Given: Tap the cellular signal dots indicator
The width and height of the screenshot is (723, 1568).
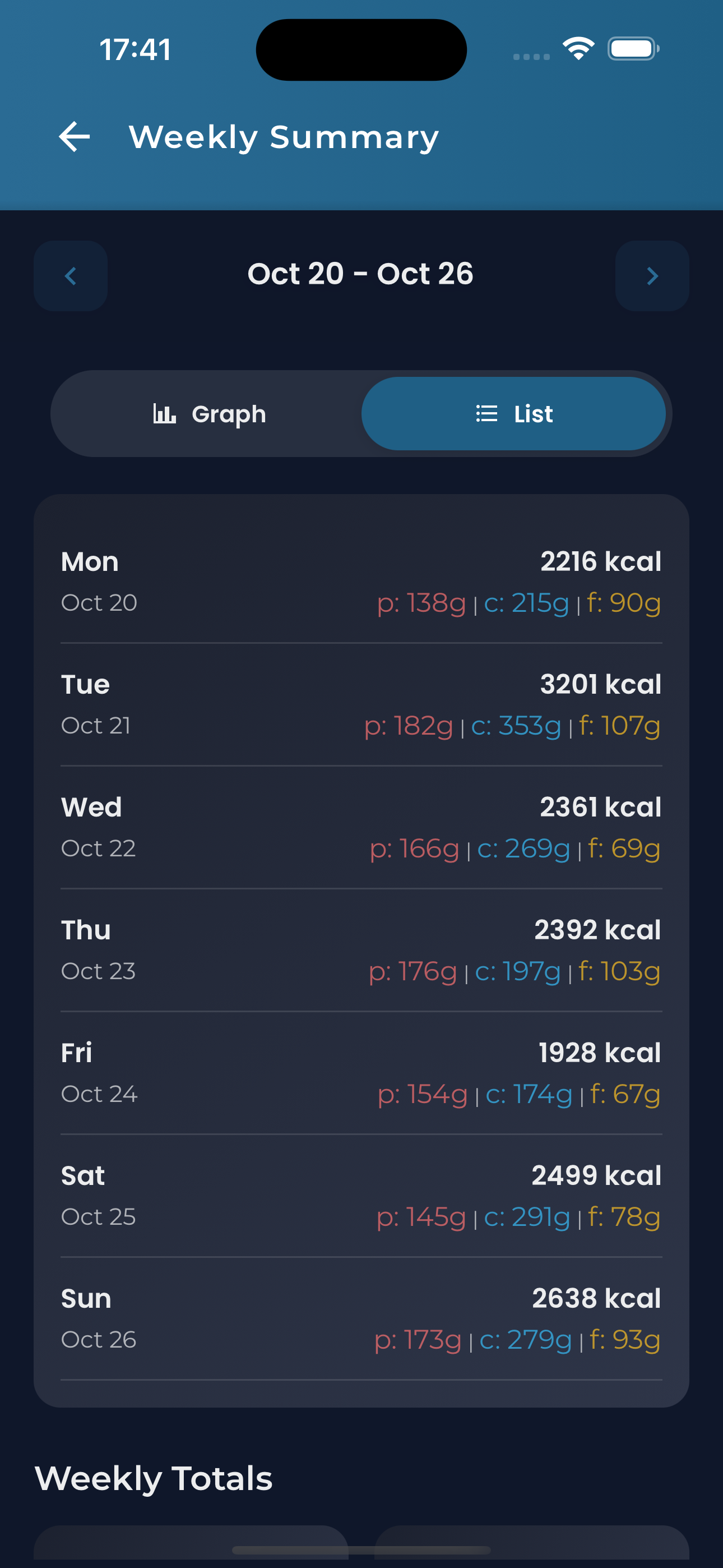Looking at the screenshot, I should click(530, 56).
